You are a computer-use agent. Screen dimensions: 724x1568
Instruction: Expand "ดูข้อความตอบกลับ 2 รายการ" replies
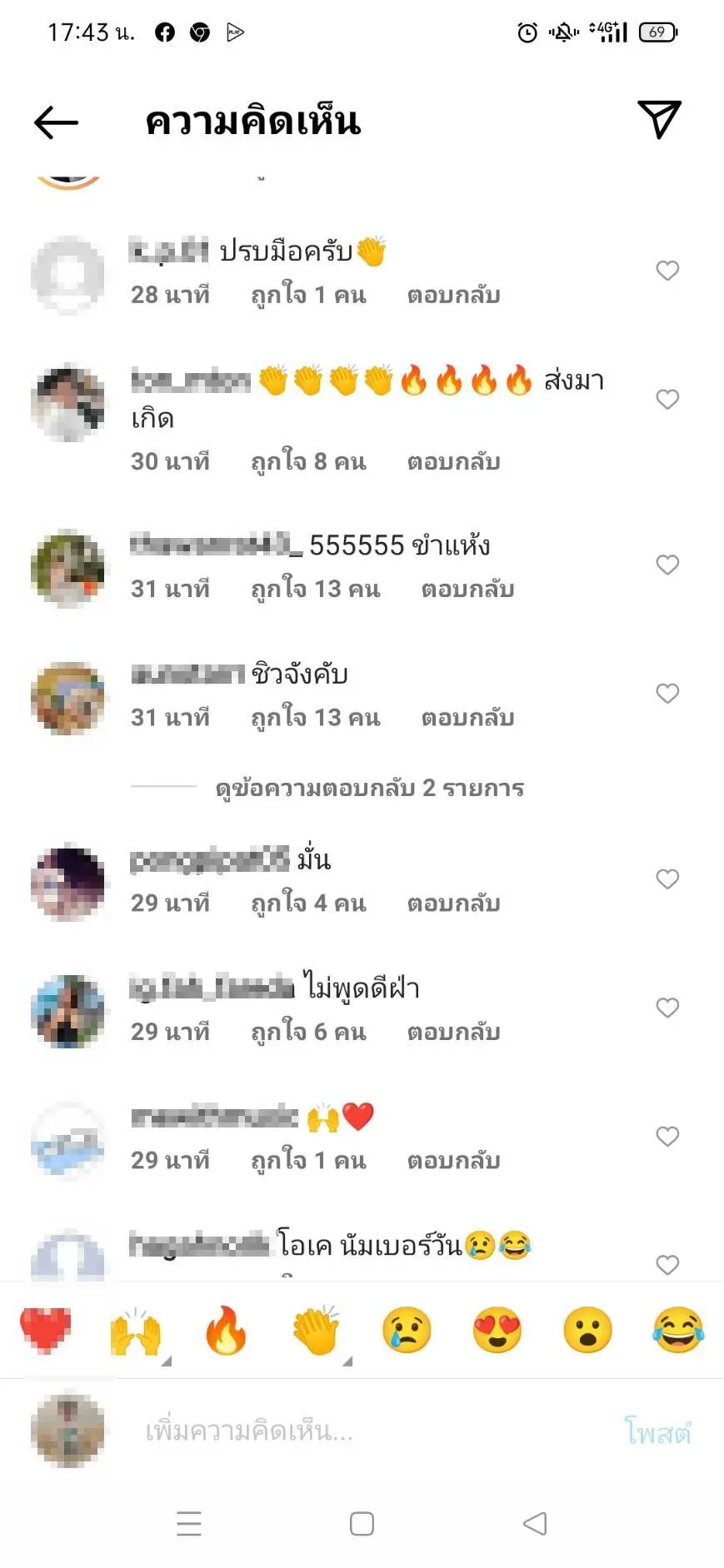pos(369,788)
